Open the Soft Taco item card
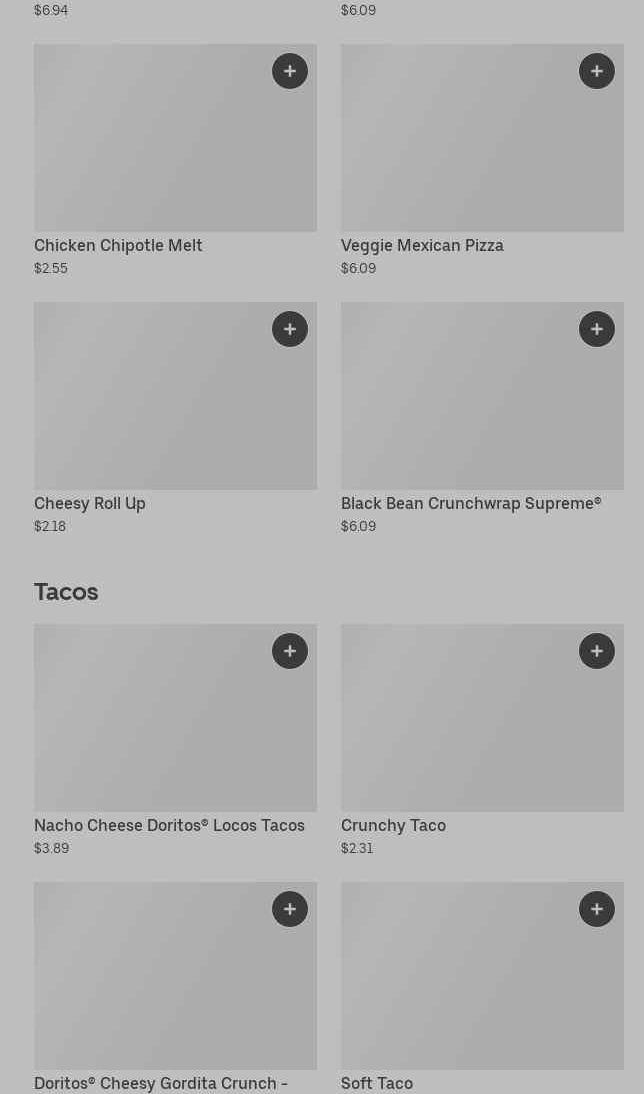 click(x=460, y=990)
